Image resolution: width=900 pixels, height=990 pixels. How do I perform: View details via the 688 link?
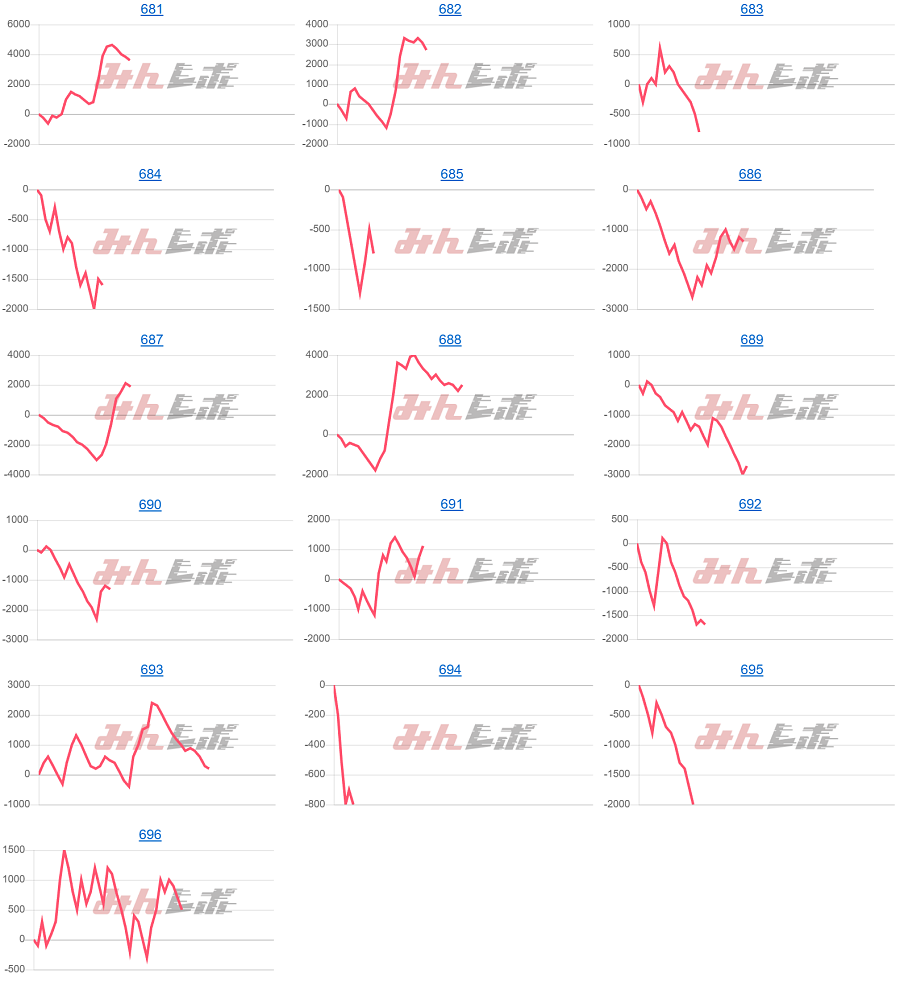point(450,340)
